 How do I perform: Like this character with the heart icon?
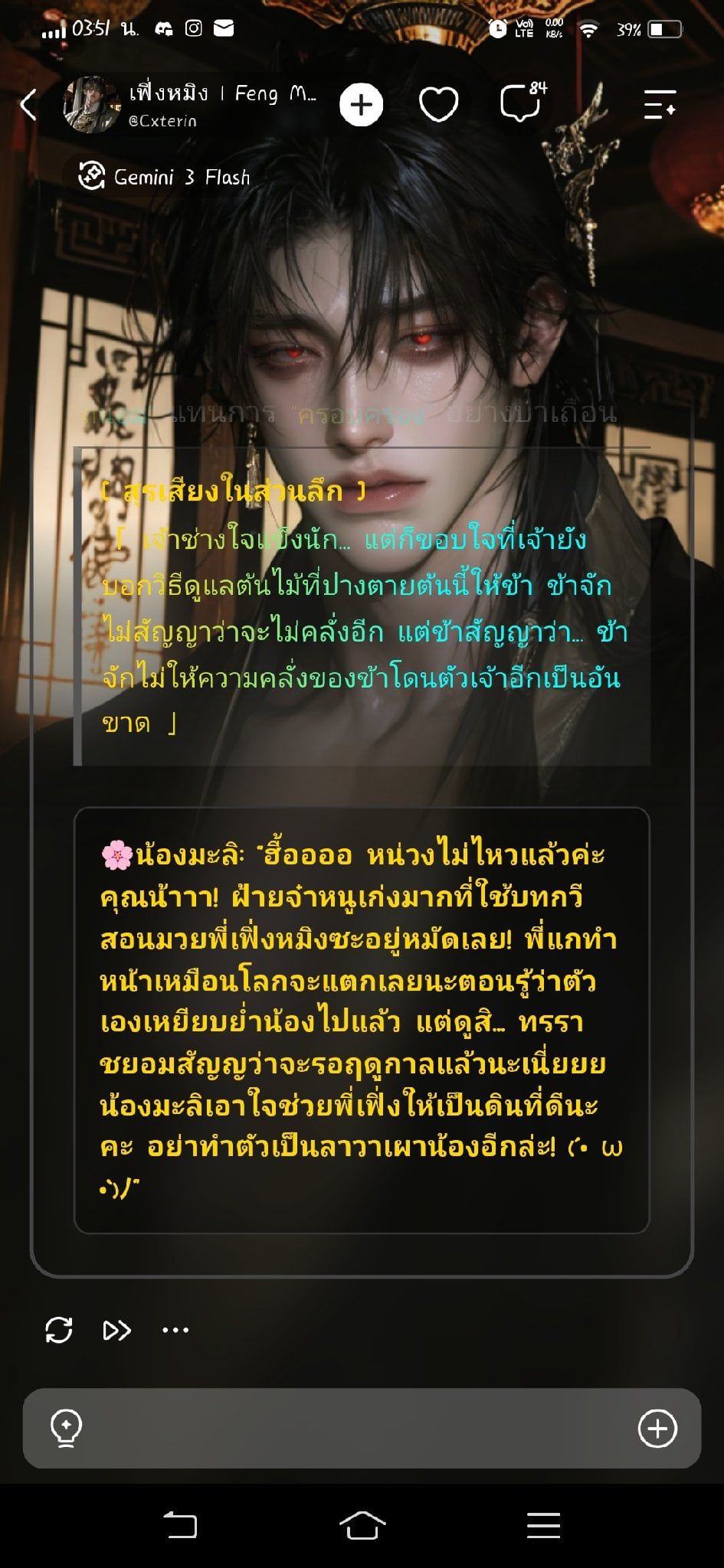pos(438,105)
